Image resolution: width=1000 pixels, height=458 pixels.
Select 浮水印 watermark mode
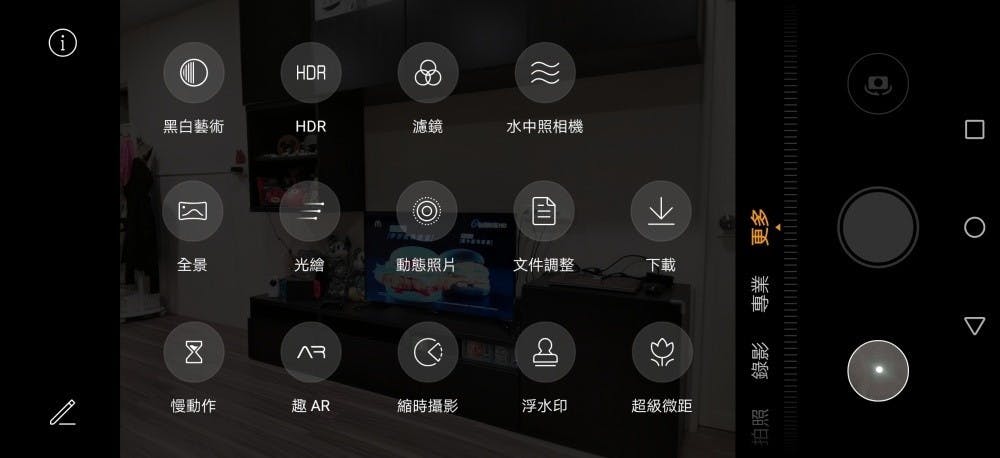point(544,351)
